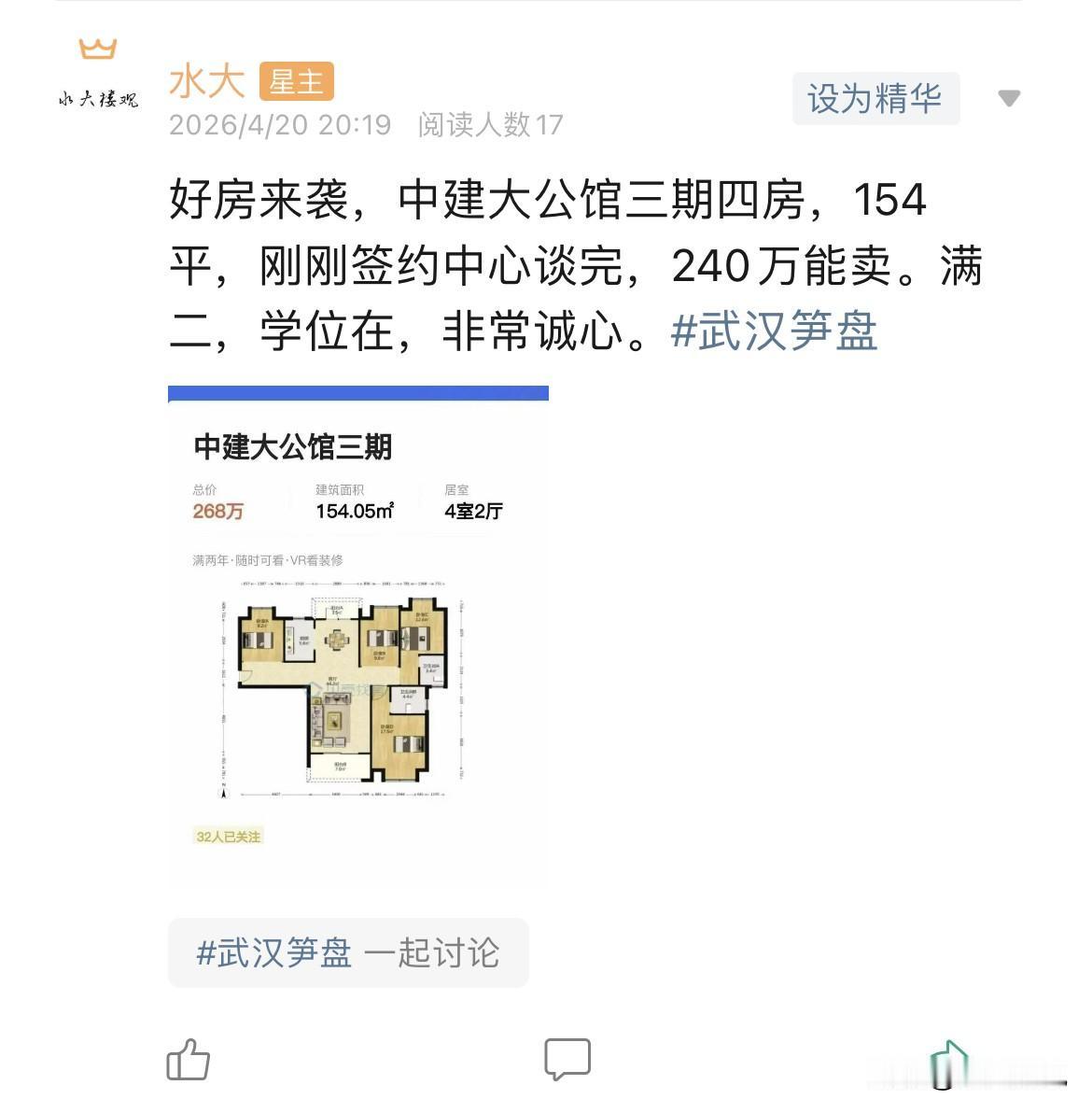The width and height of the screenshot is (1092, 1113).
Task: Click the 中建大公馆三期 listing title
Action: [x=294, y=447]
